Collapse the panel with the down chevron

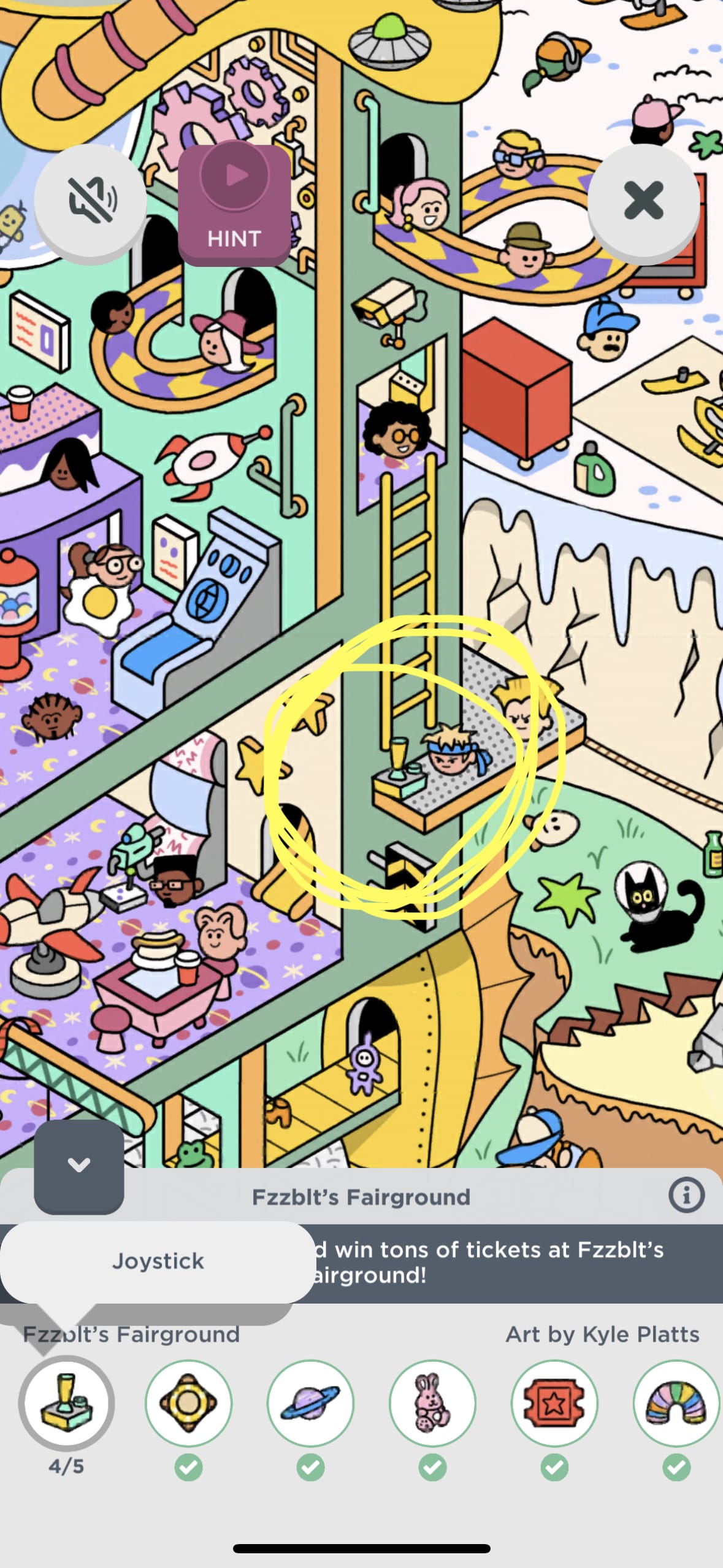(x=79, y=1164)
